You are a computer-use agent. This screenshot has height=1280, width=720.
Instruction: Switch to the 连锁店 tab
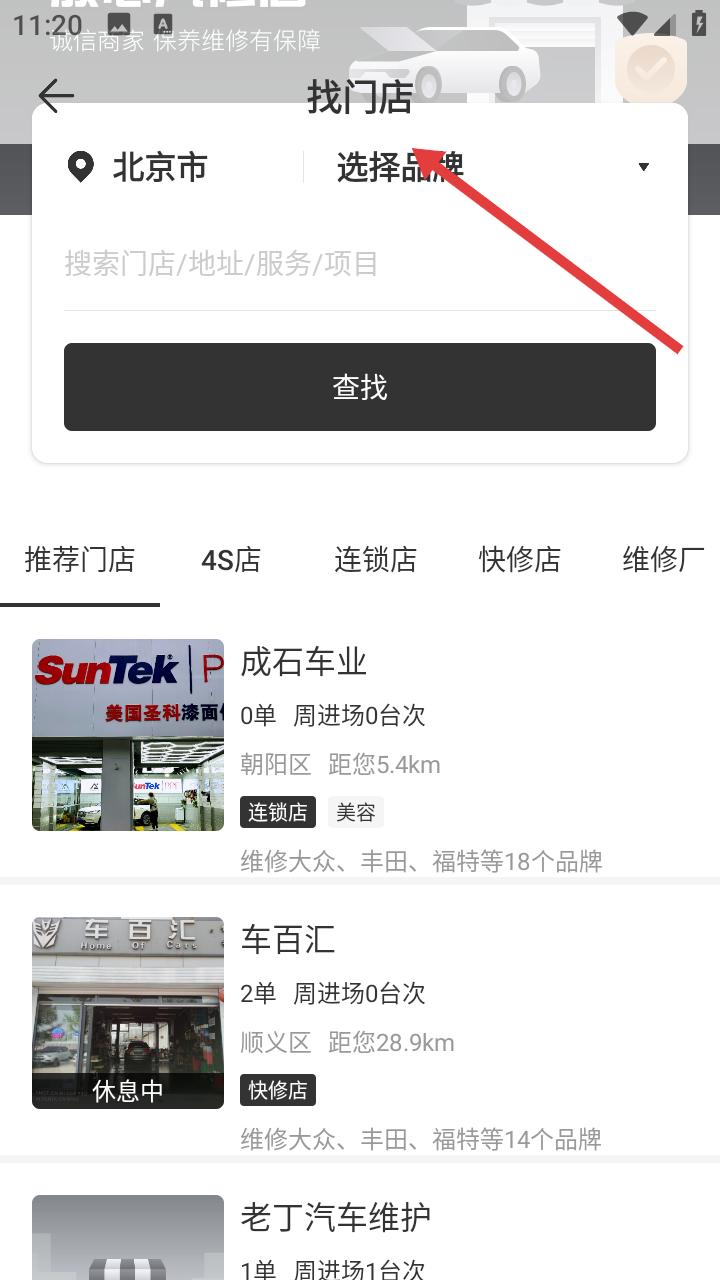point(375,560)
